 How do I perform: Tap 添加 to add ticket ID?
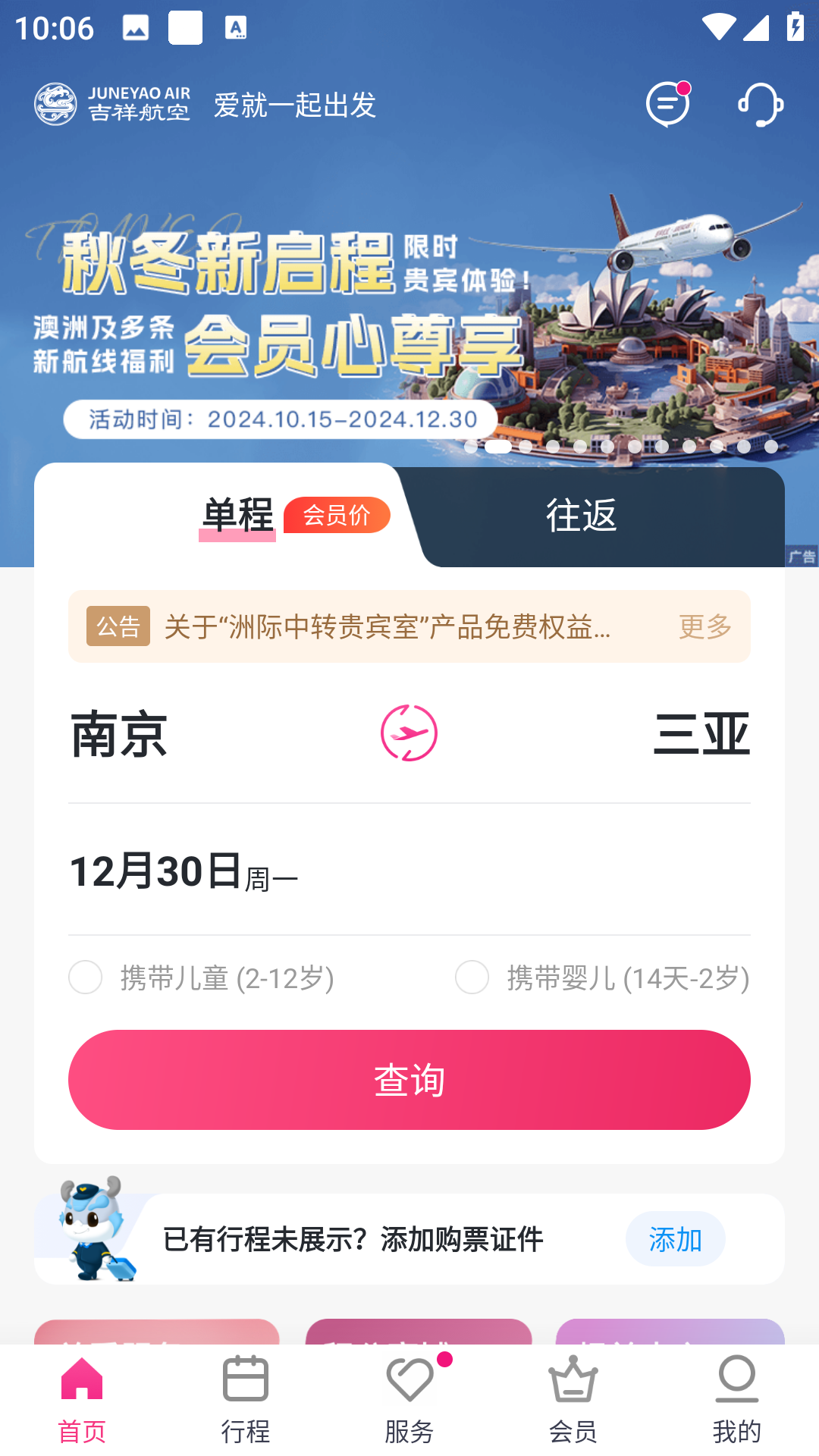pos(675,1239)
